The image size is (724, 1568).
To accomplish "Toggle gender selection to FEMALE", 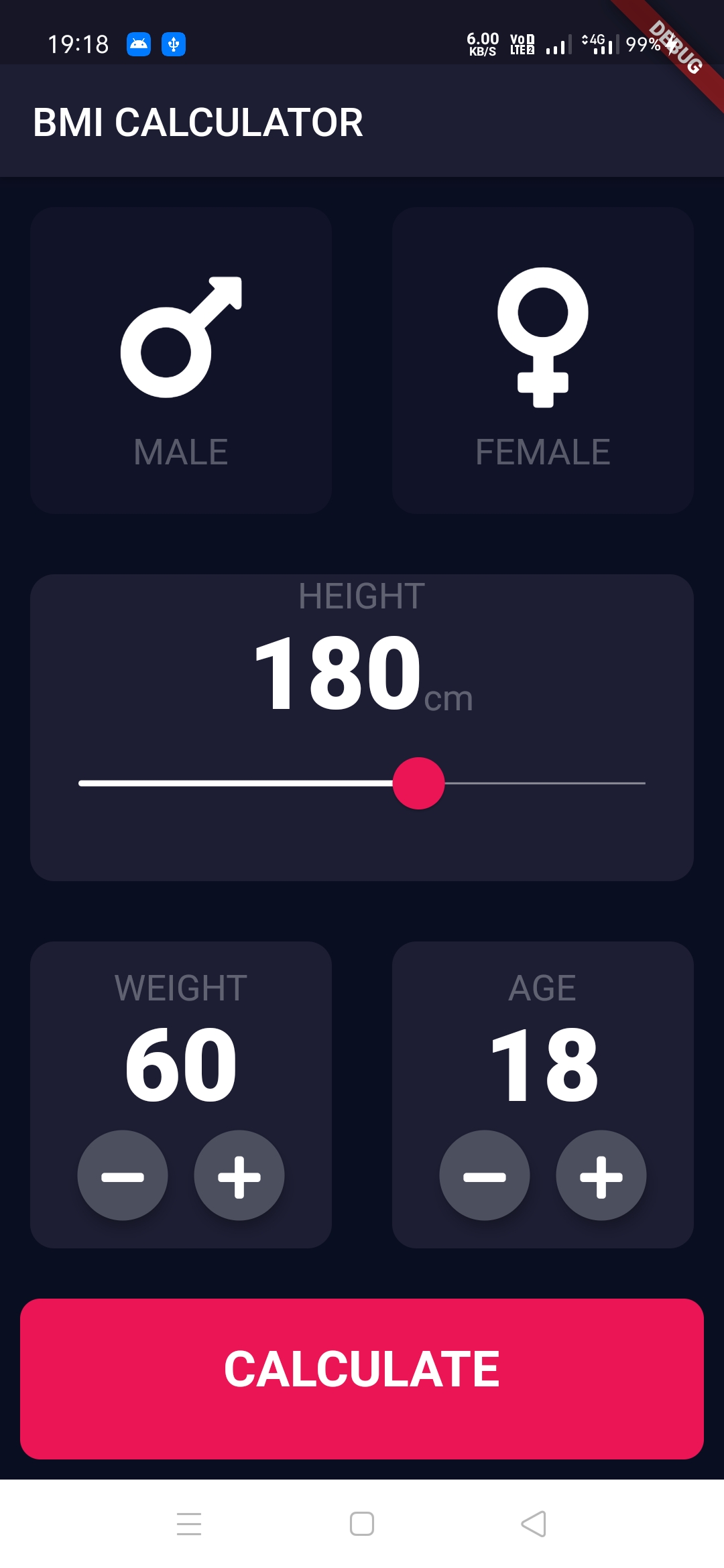I will pyautogui.click(x=543, y=358).
